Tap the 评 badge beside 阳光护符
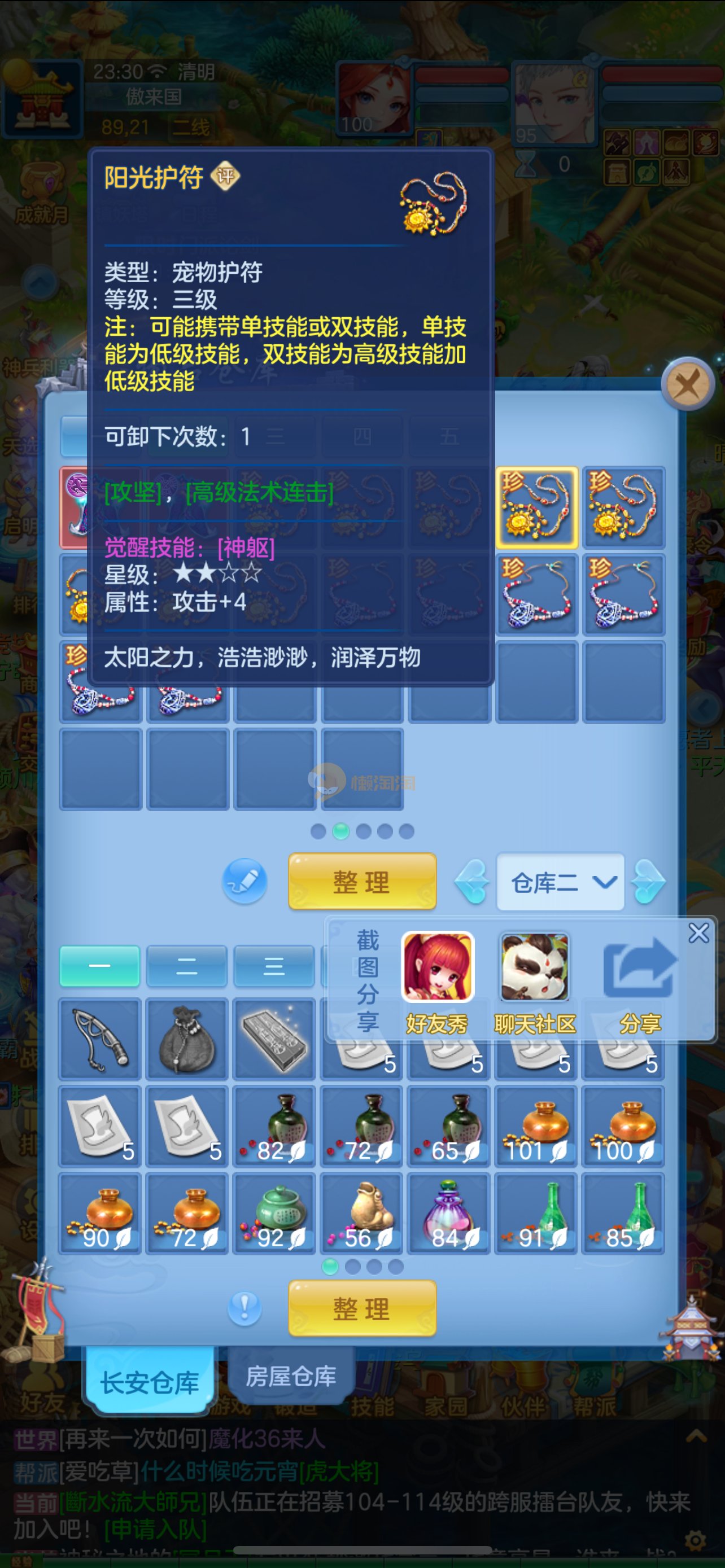 tap(226, 177)
